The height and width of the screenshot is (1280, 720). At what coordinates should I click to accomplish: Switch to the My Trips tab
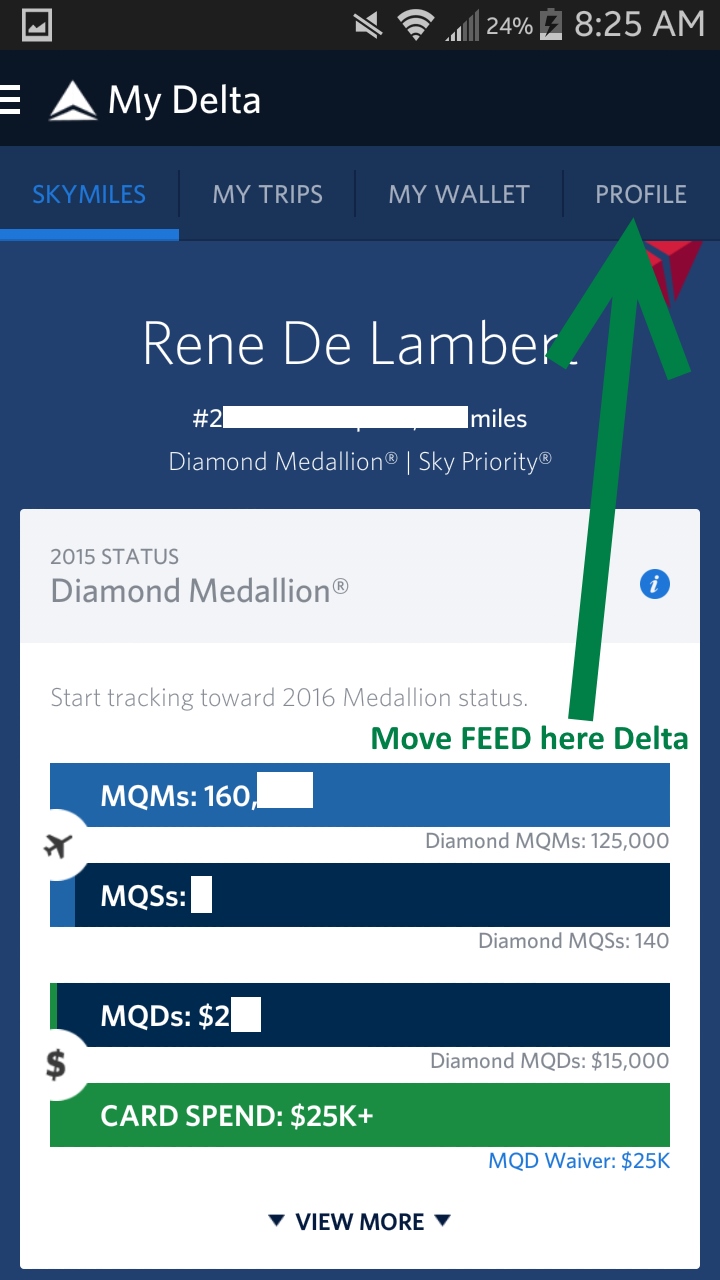(x=267, y=194)
